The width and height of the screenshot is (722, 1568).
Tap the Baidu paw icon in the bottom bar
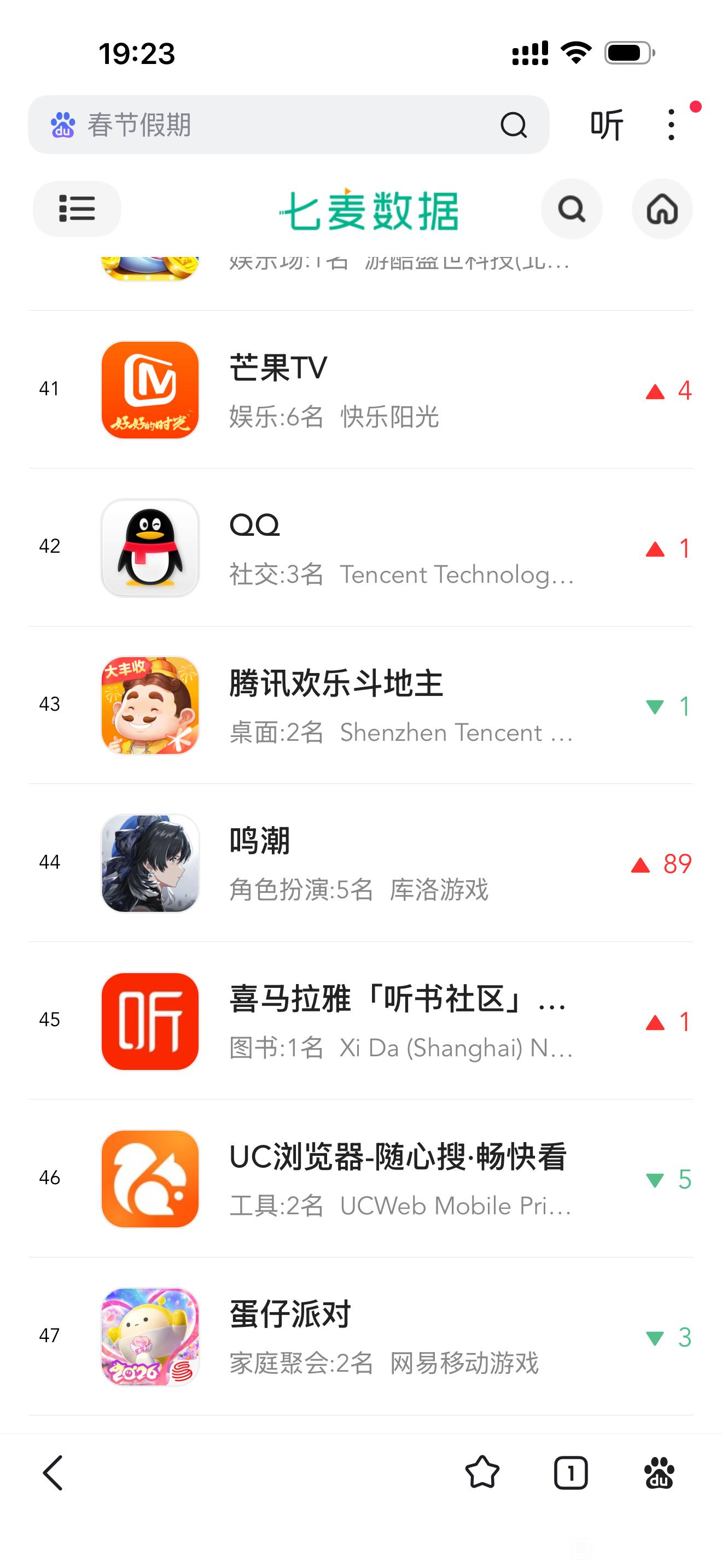pyautogui.click(x=659, y=1473)
